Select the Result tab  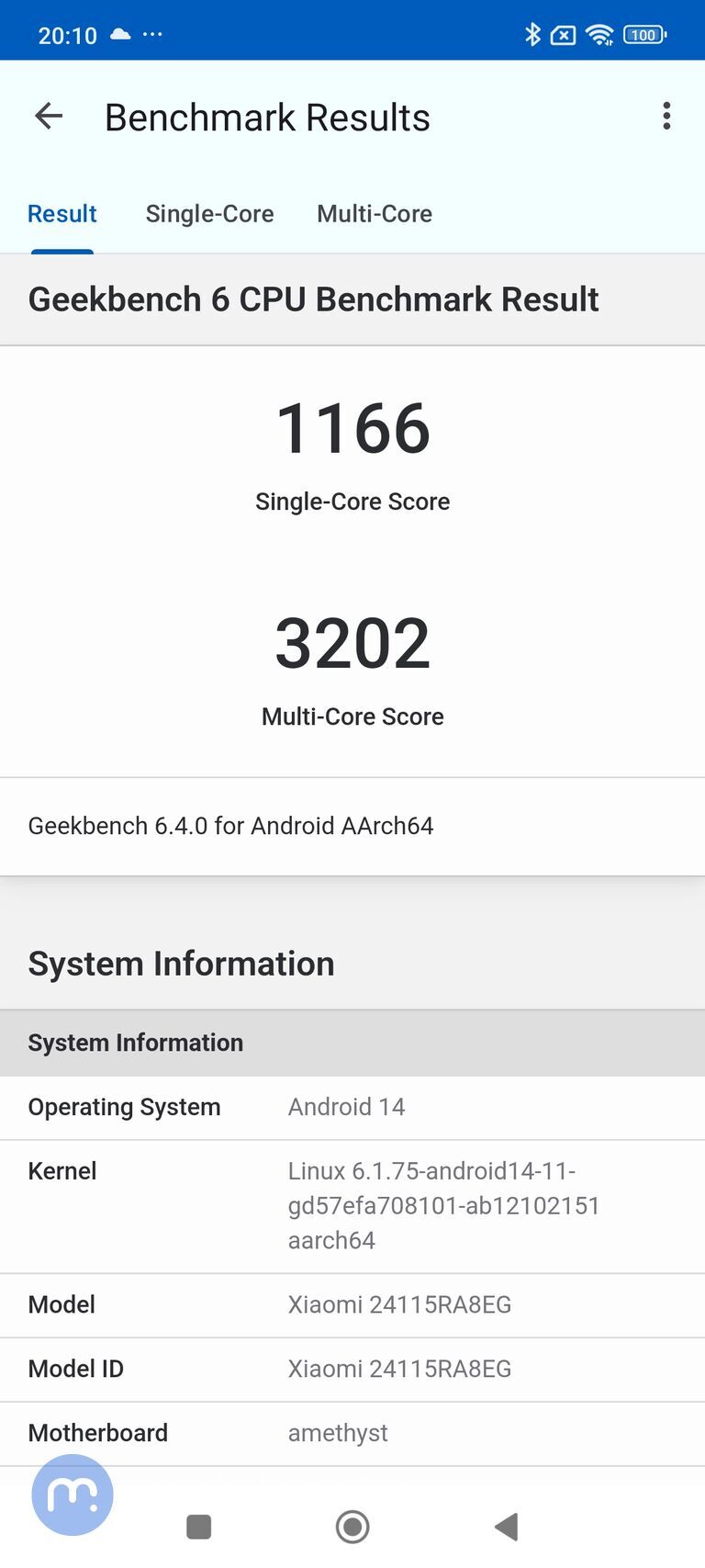(x=62, y=214)
